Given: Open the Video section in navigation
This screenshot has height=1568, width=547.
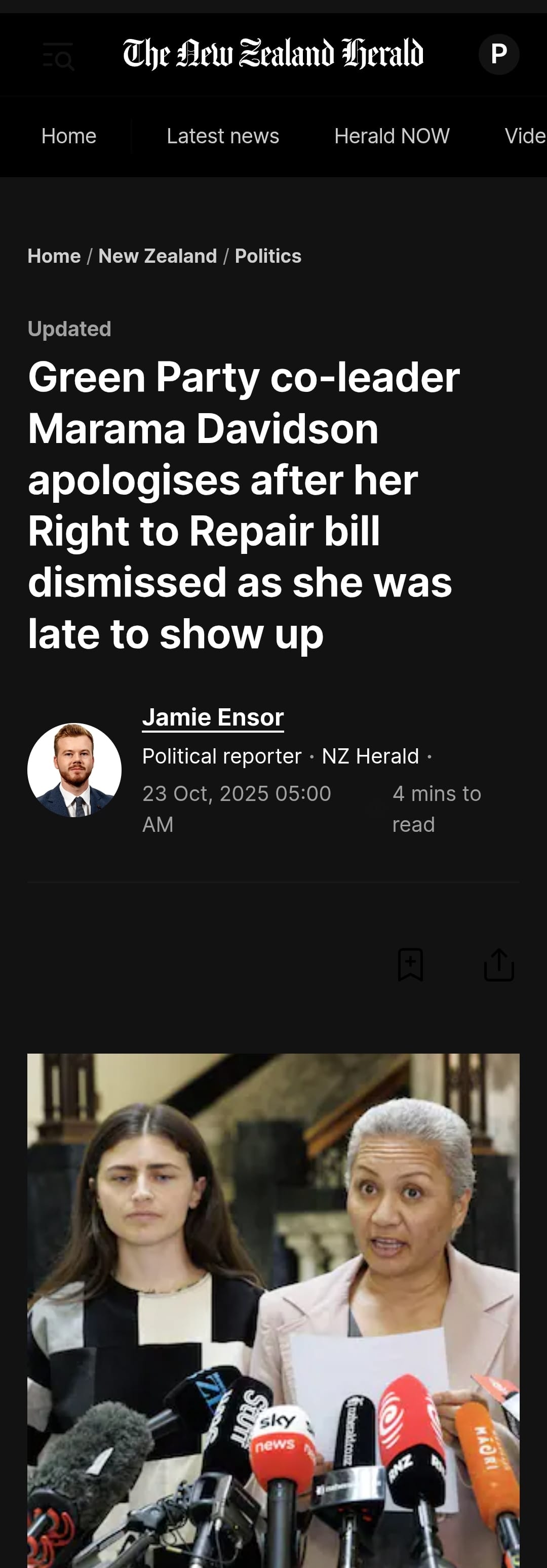Looking at the screenshot, I should pyautogui.click(x=525, y=136).
